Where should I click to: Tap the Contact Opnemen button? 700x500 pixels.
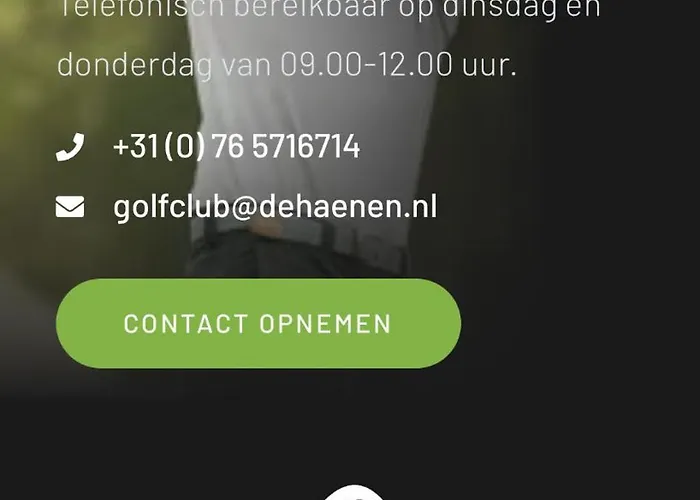point(258,324)
